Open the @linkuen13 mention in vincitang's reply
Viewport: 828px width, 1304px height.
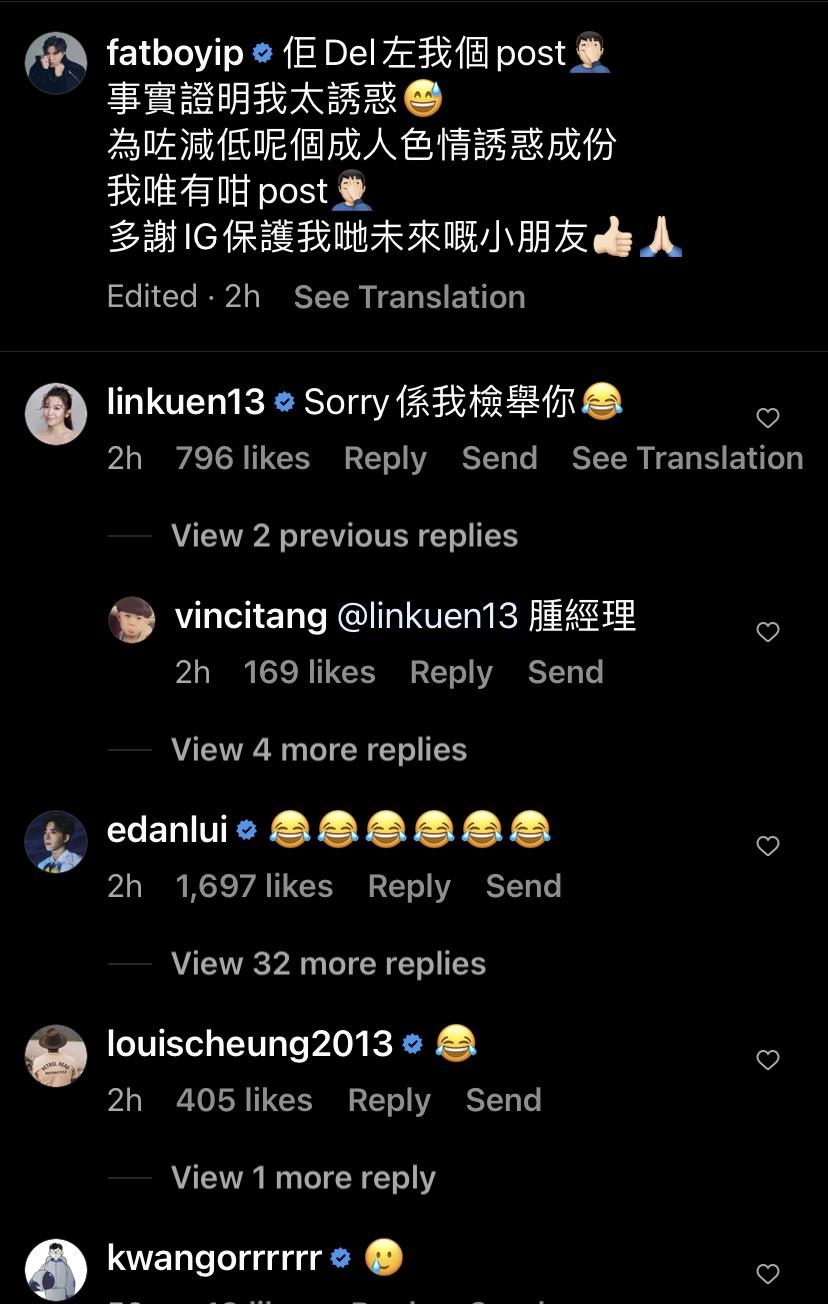[x=428, y=617]
